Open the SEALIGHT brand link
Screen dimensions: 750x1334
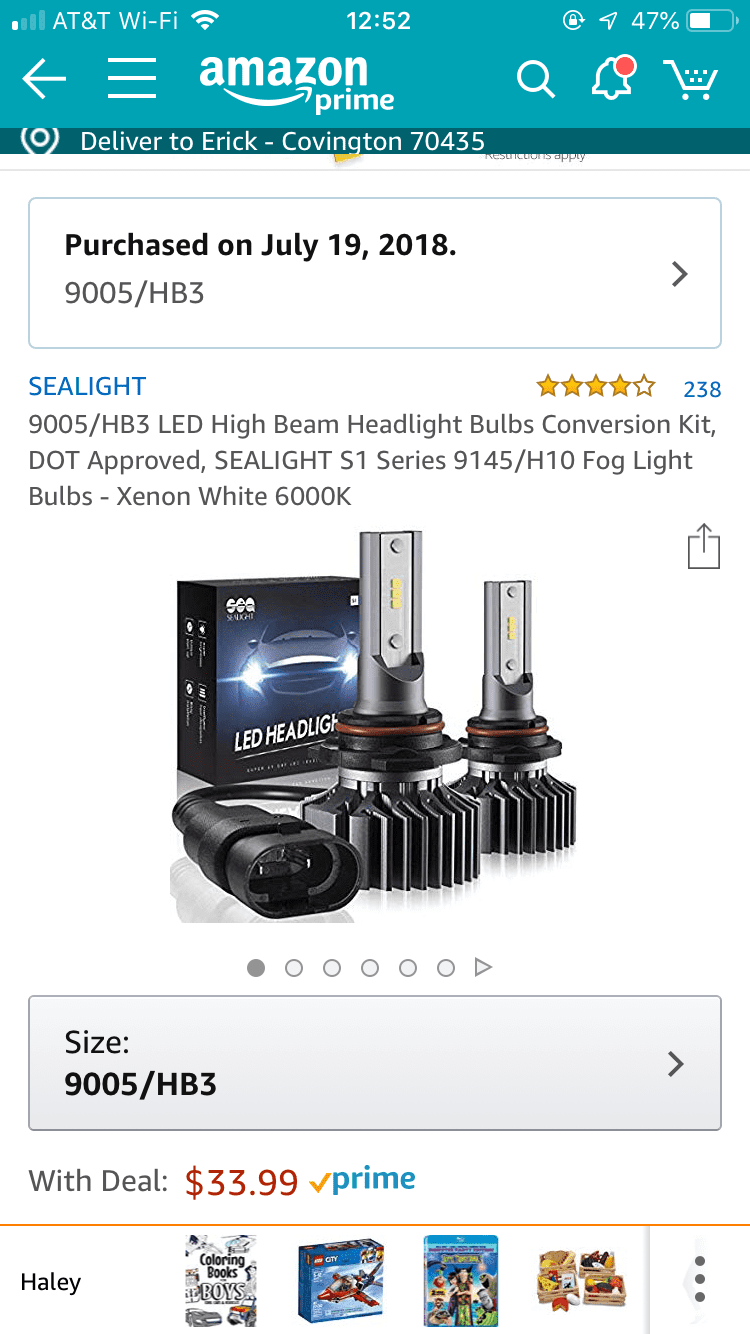pos(87,386)
